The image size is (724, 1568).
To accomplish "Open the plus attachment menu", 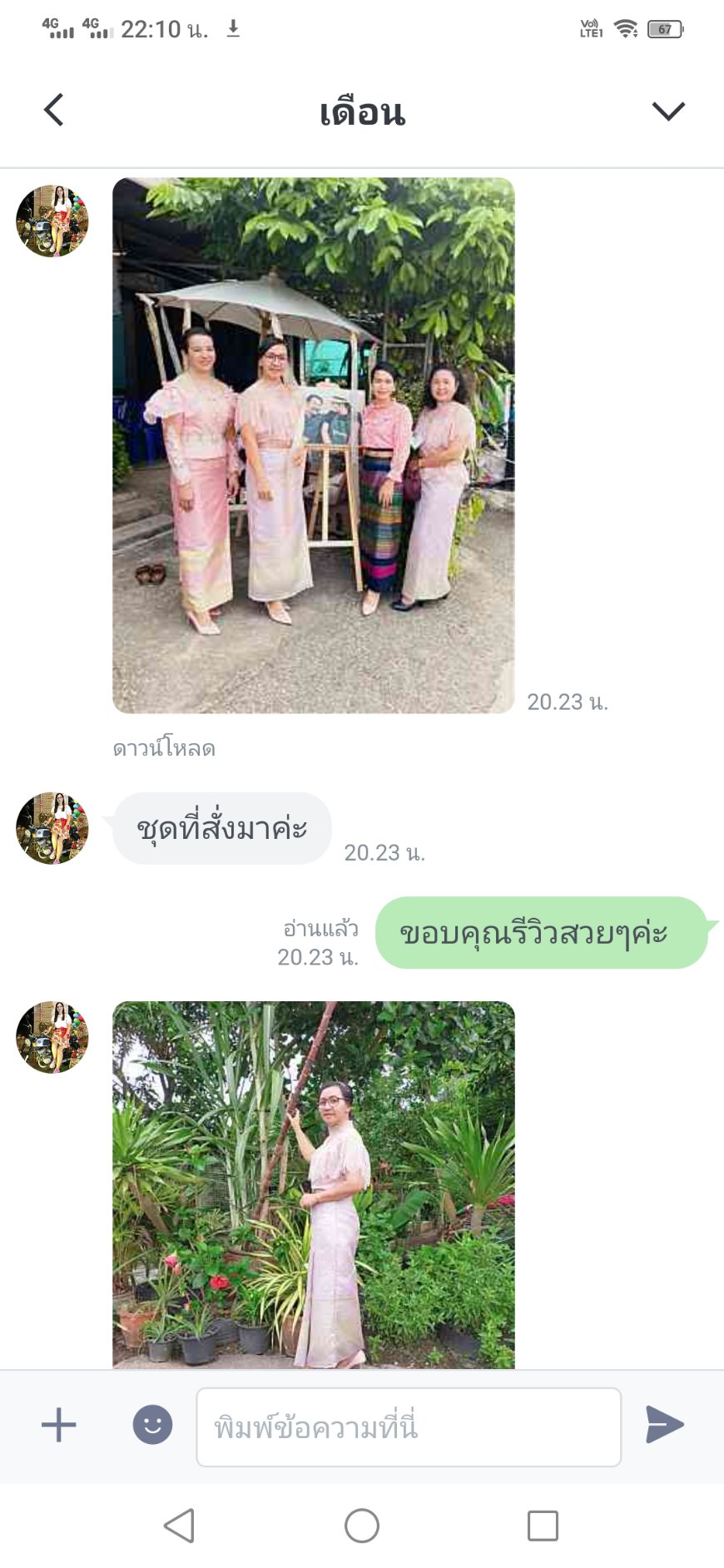I will (59, 1425).
